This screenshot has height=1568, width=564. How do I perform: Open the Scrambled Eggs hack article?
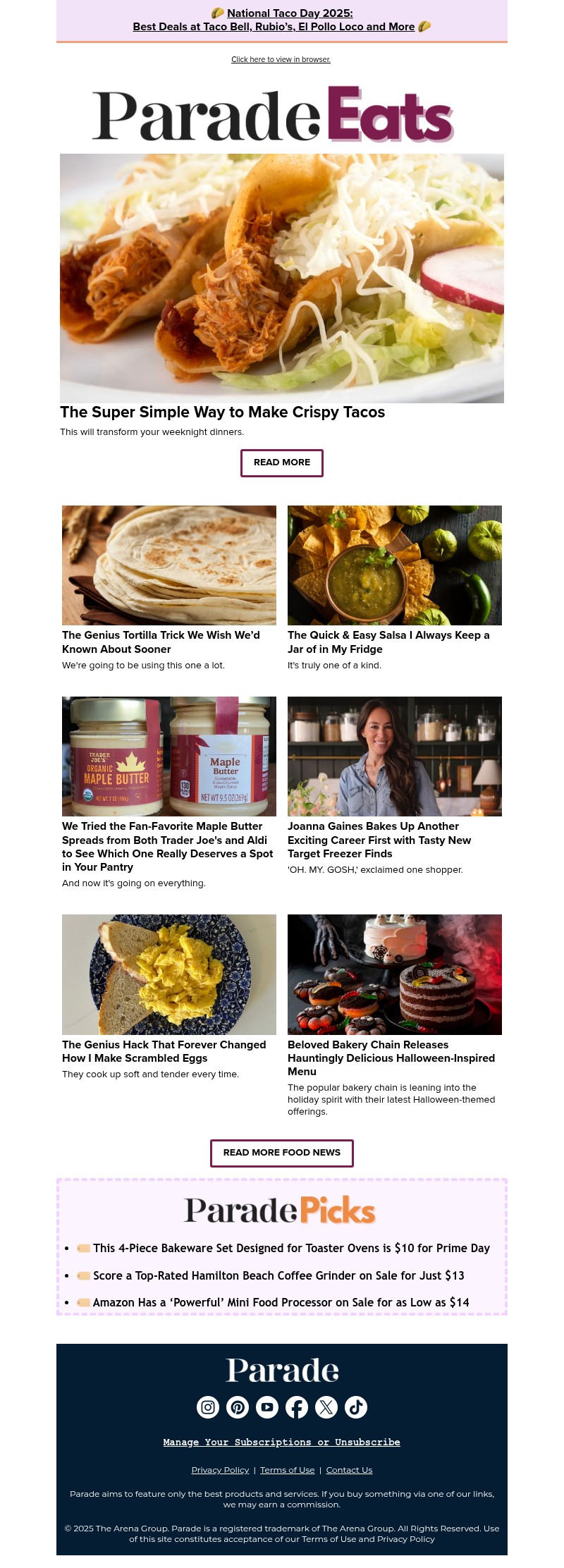tap(164, 1051)
